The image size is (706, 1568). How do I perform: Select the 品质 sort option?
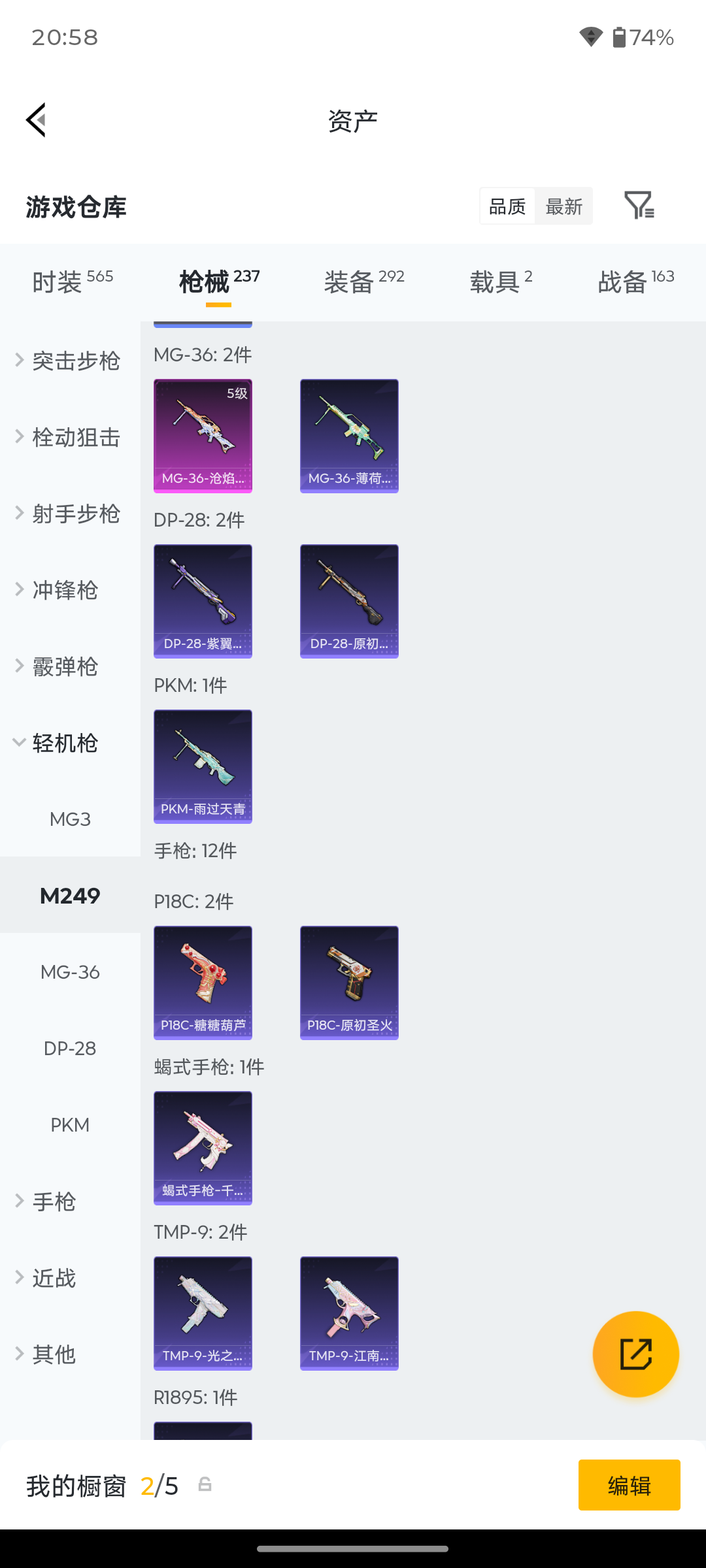(507, 206)
